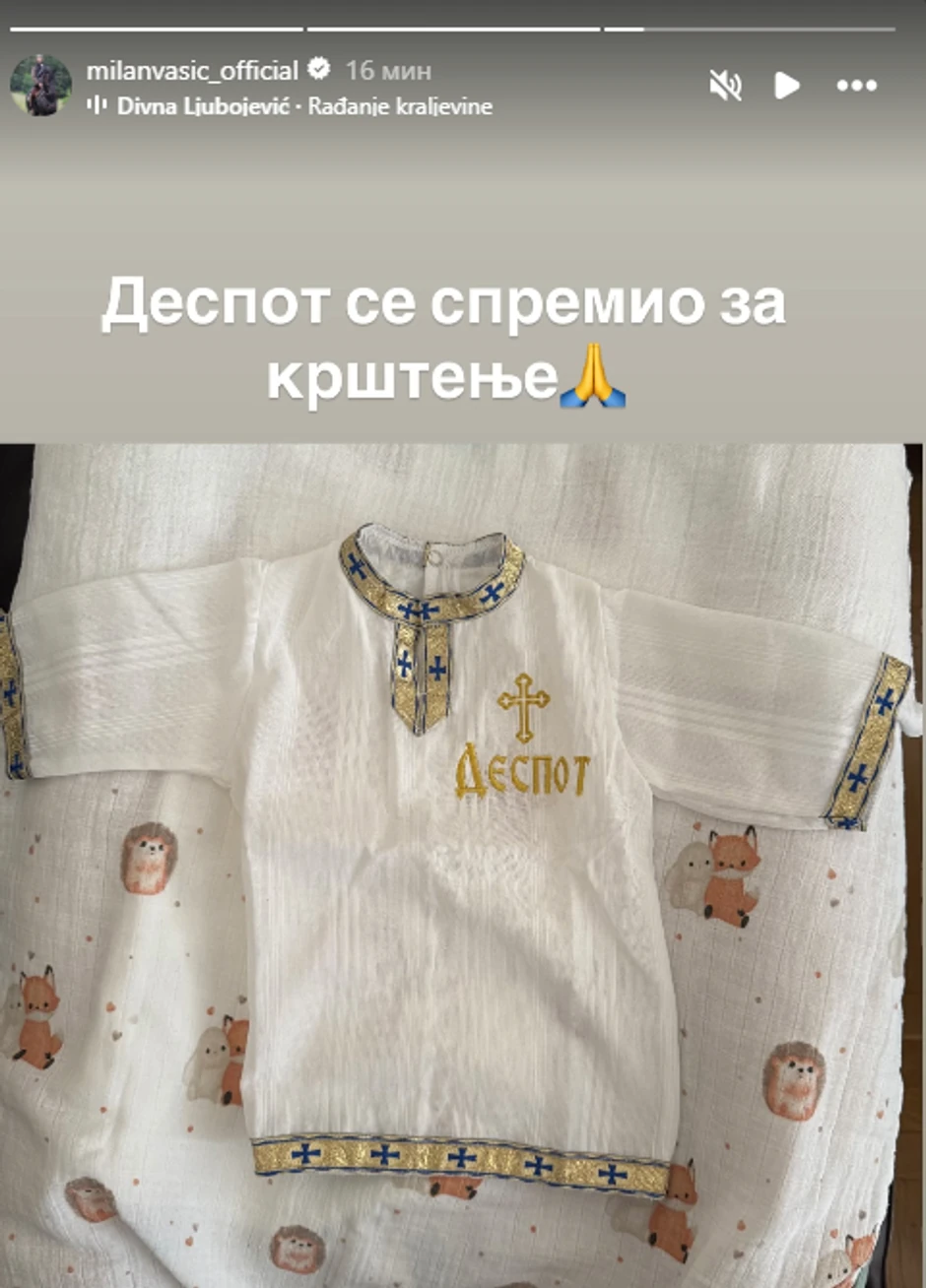Image resolution: width=926 pixels, height=1288 pixels.
Task: Unmute the story sound
Action: pyautogui.click(x=725, y=86)
